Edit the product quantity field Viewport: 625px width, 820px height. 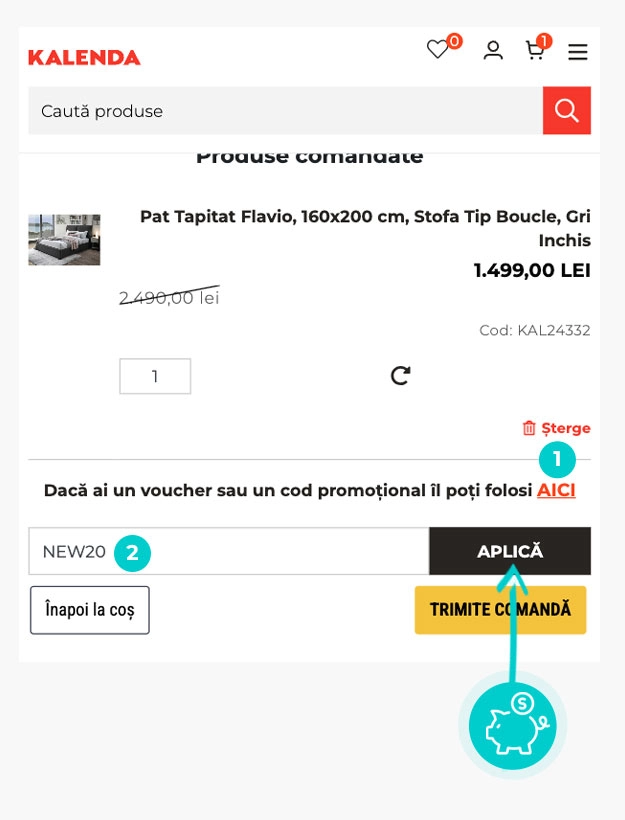(x=155, y=376)
